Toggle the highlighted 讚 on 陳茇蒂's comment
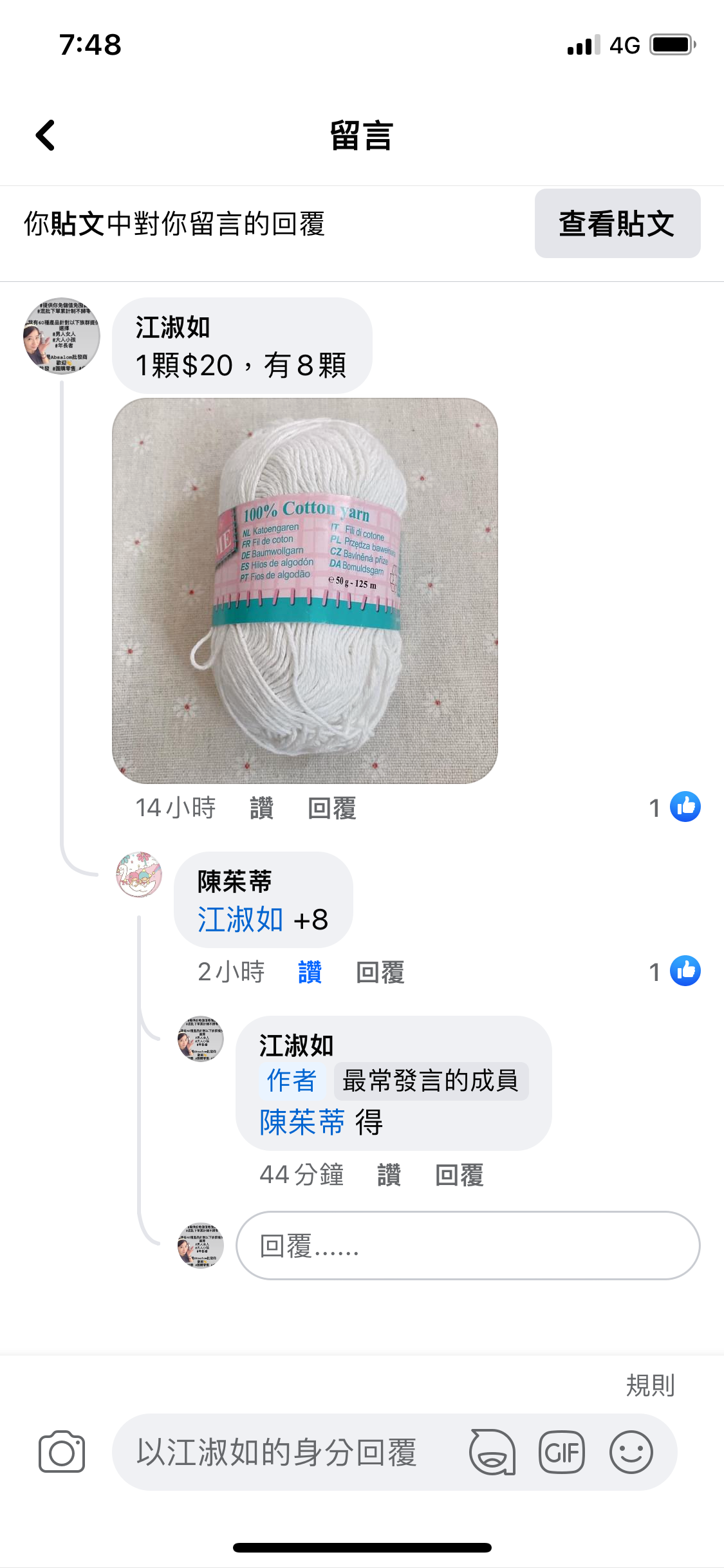The width and height of the screenshot is (724, 1568). [311, 972]
